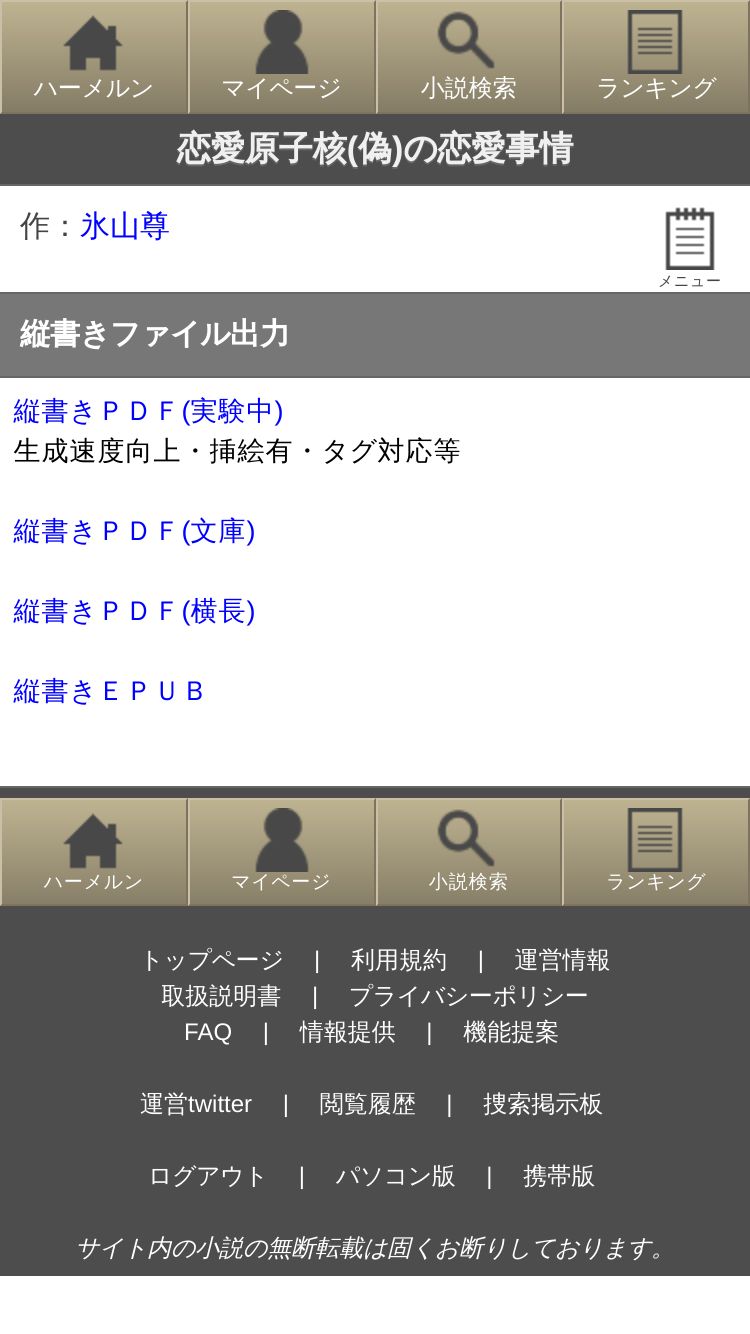The image size is (750, 1334).
Task: Open 機能提案 footer link
Action: pos(511,1032)
